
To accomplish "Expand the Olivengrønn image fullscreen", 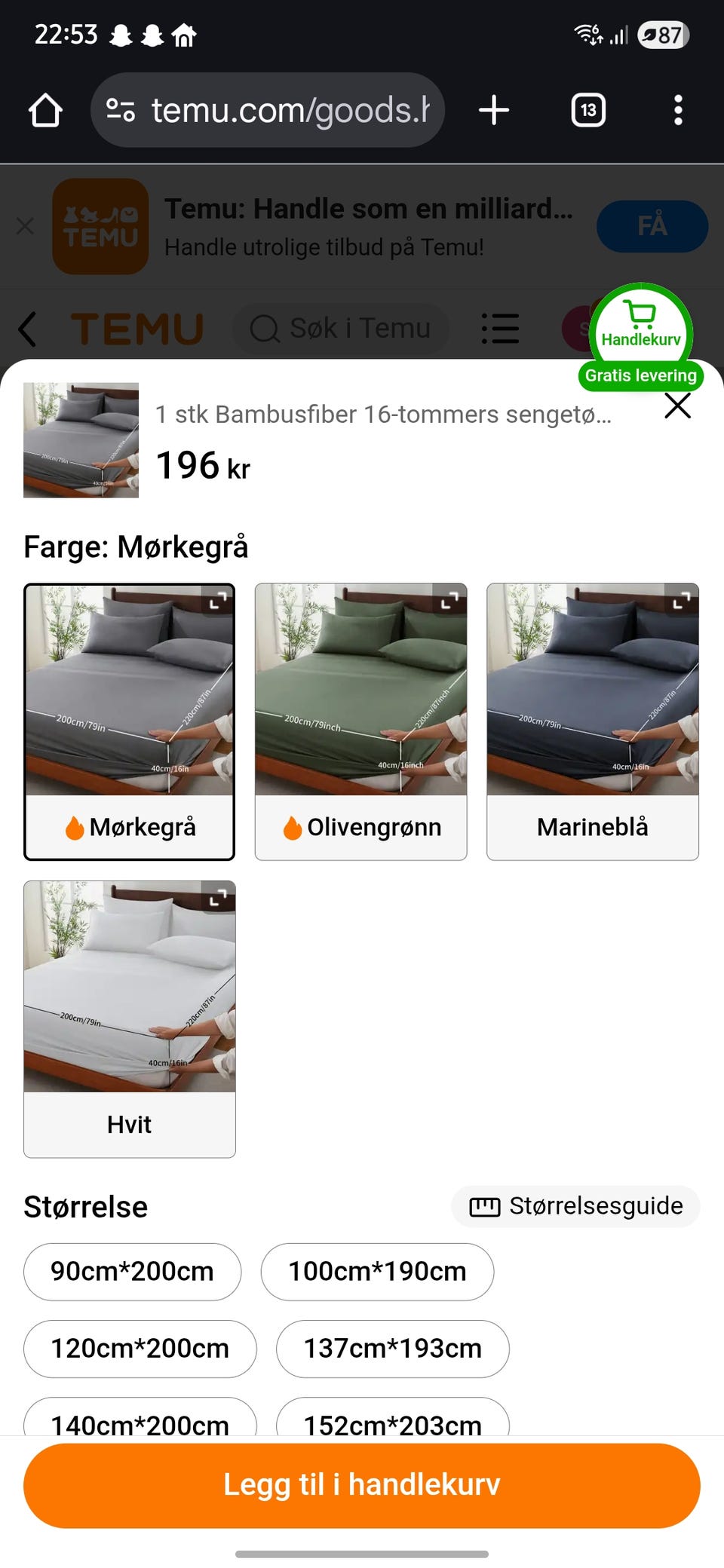I will click(452, 601).
